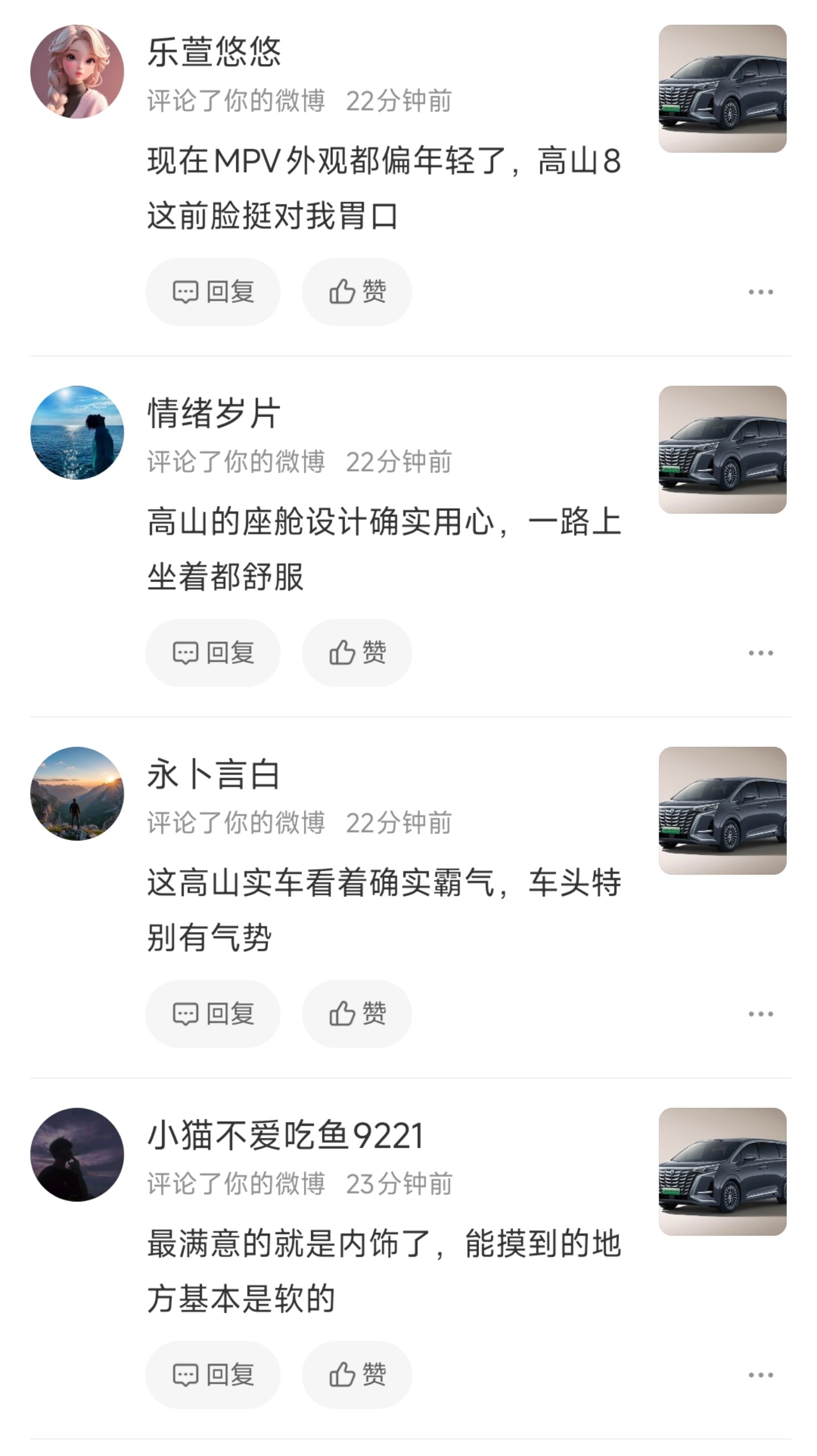Image resolution: width=817 pixels, height=1456 pixels.
Task: Like 永卜言白's comment
Action: 357,1014
